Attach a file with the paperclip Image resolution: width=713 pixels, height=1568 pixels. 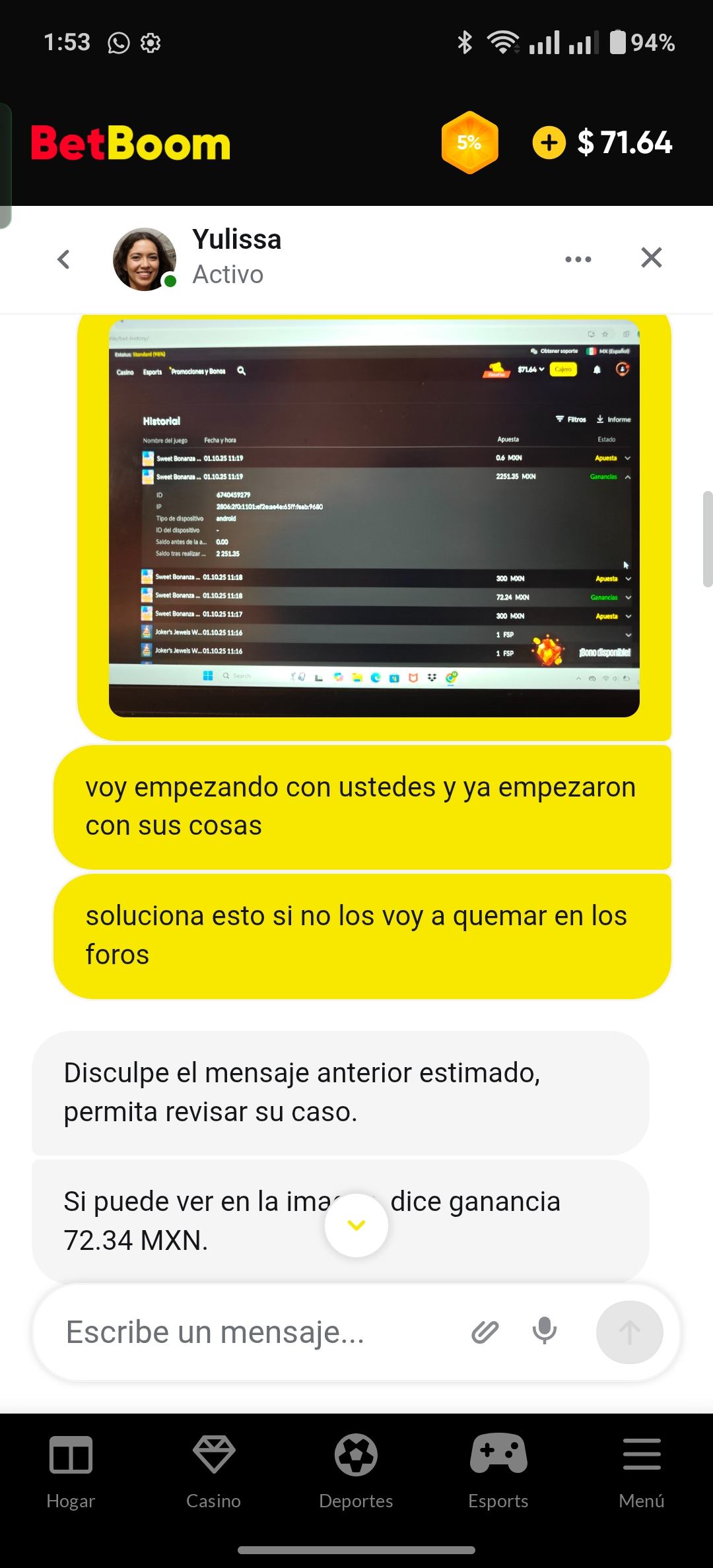[x=485, y=1332]
